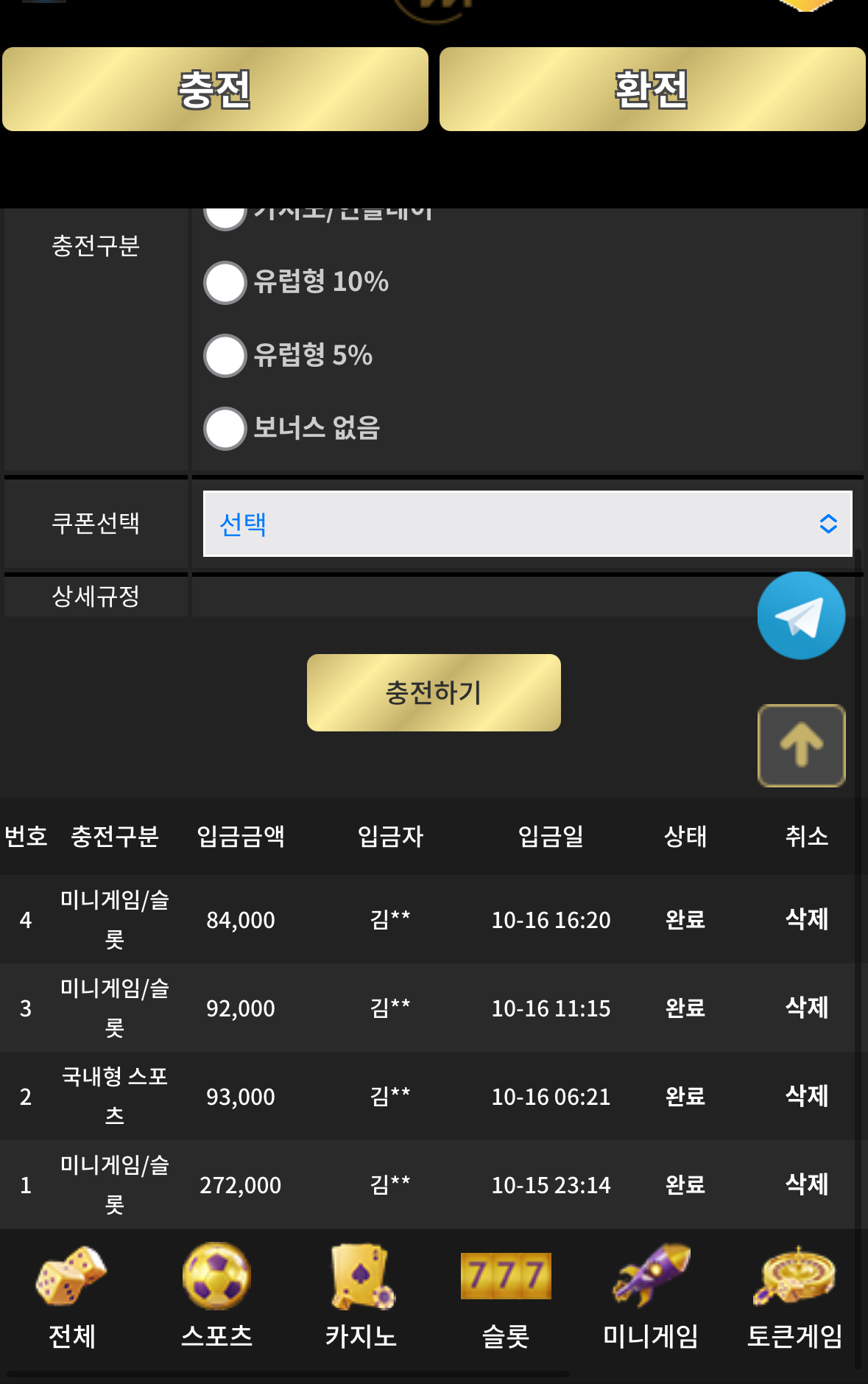Image resolution: width=868 pixels, height=1384 pixels.
Task: Select 보너스 없음 (no bonus) option
Action: [x=225, y=429]
